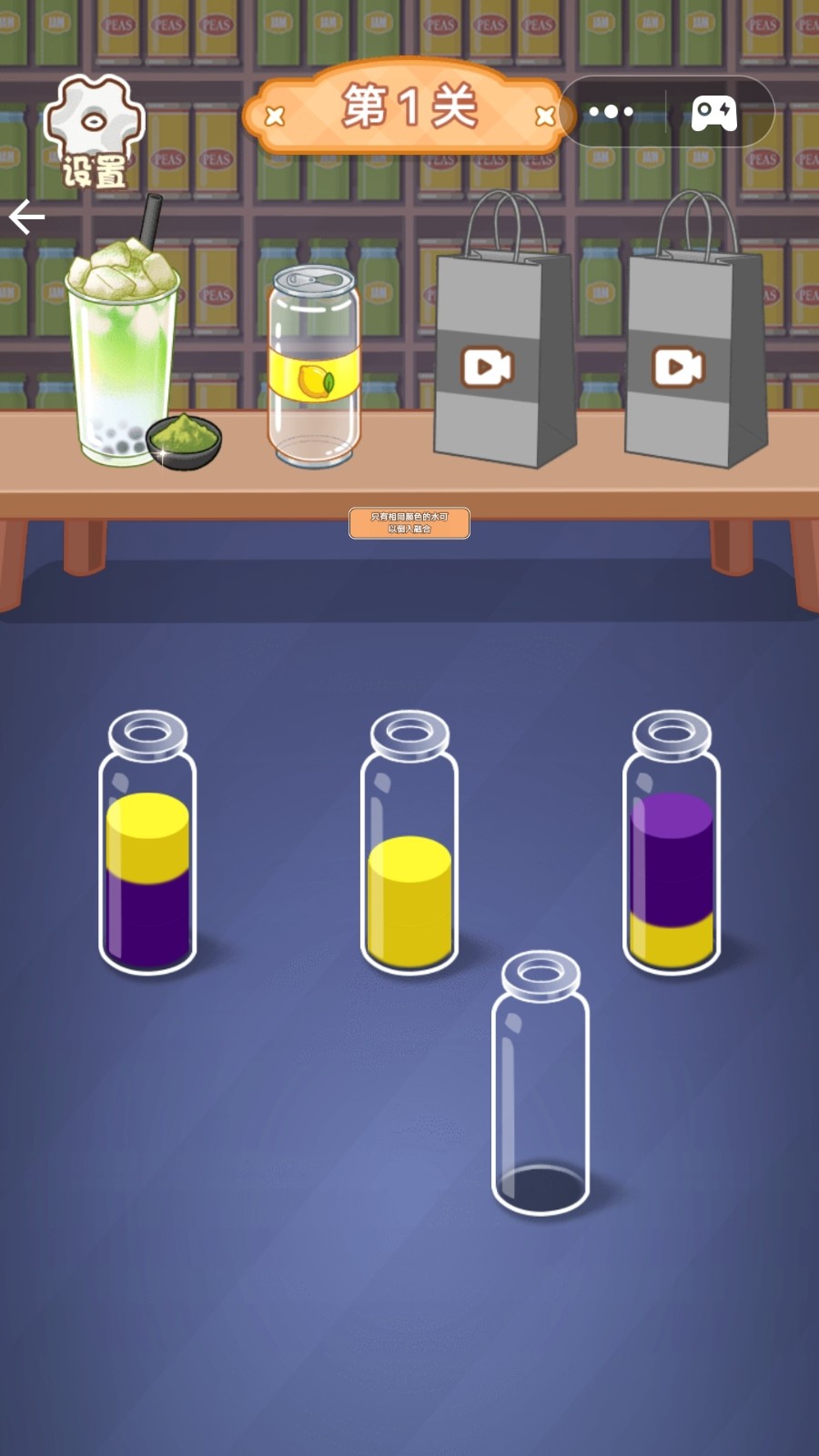
Task: Open the three-dot more menu
Action: (611, 112)
